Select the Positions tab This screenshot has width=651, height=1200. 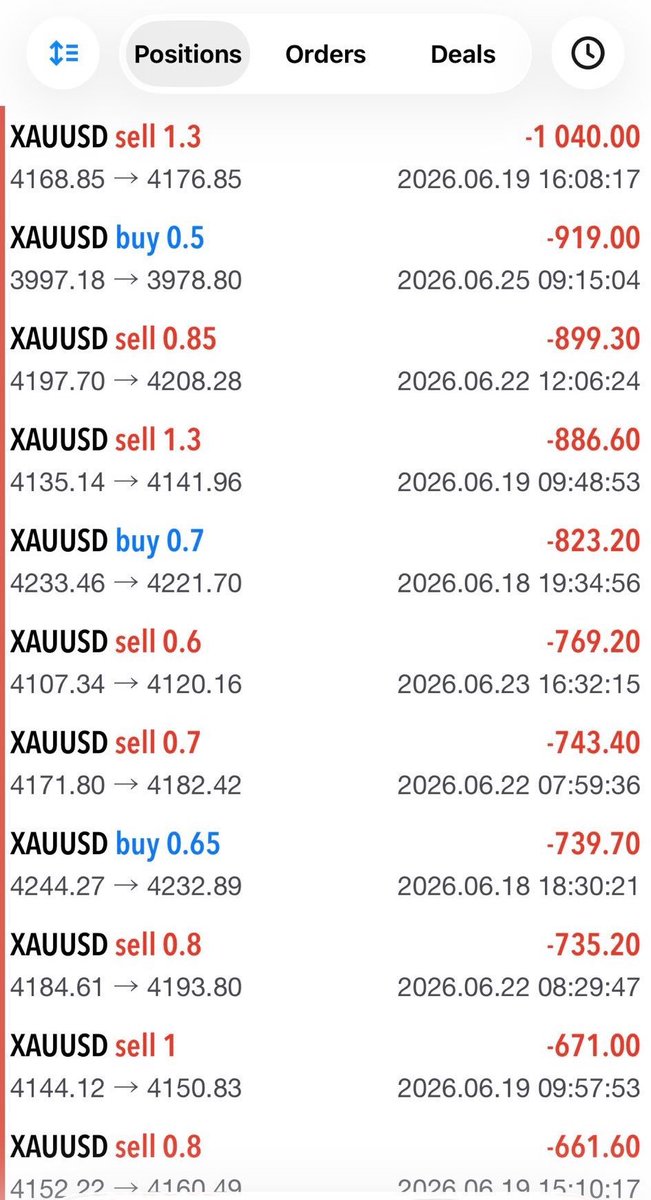[x=188, y=54]
